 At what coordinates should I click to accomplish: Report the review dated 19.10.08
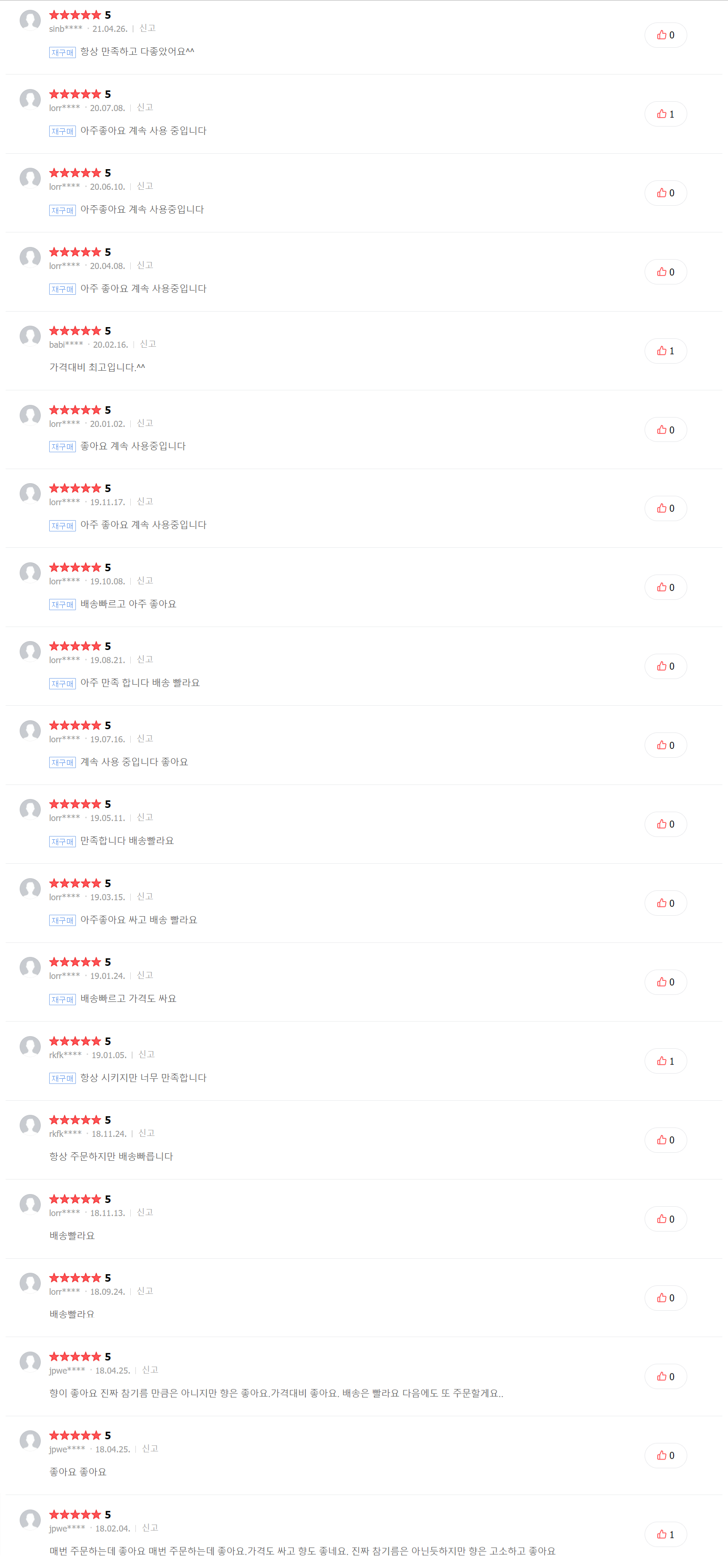145,581
